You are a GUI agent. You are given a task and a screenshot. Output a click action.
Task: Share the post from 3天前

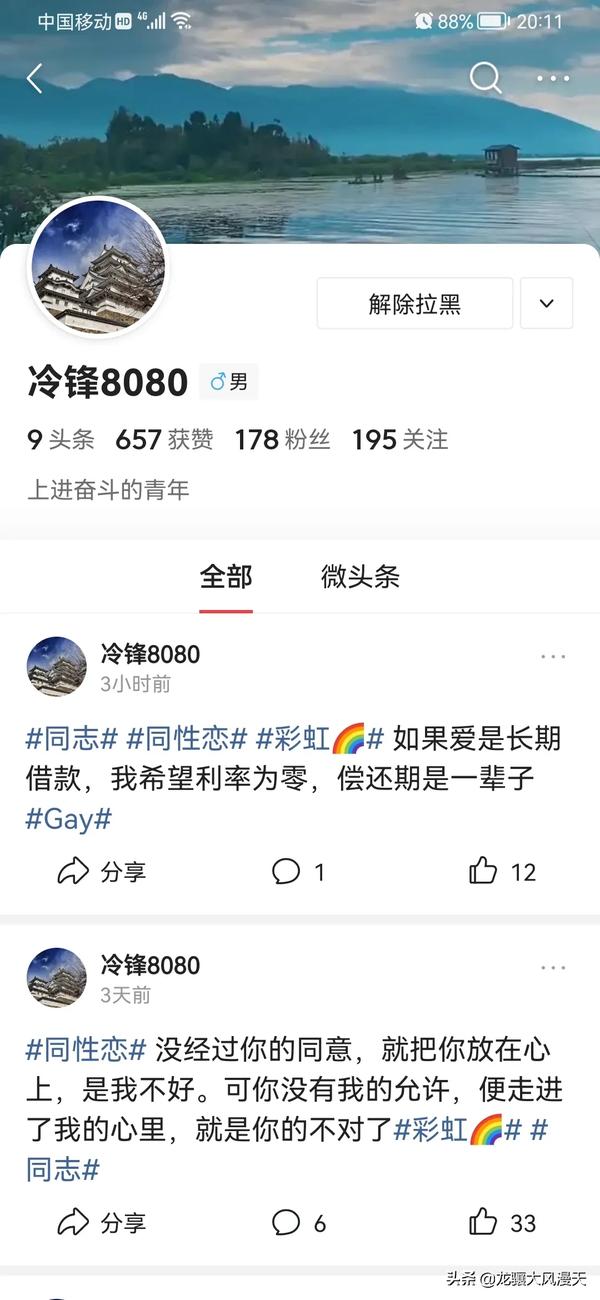tap(102, 1222)
